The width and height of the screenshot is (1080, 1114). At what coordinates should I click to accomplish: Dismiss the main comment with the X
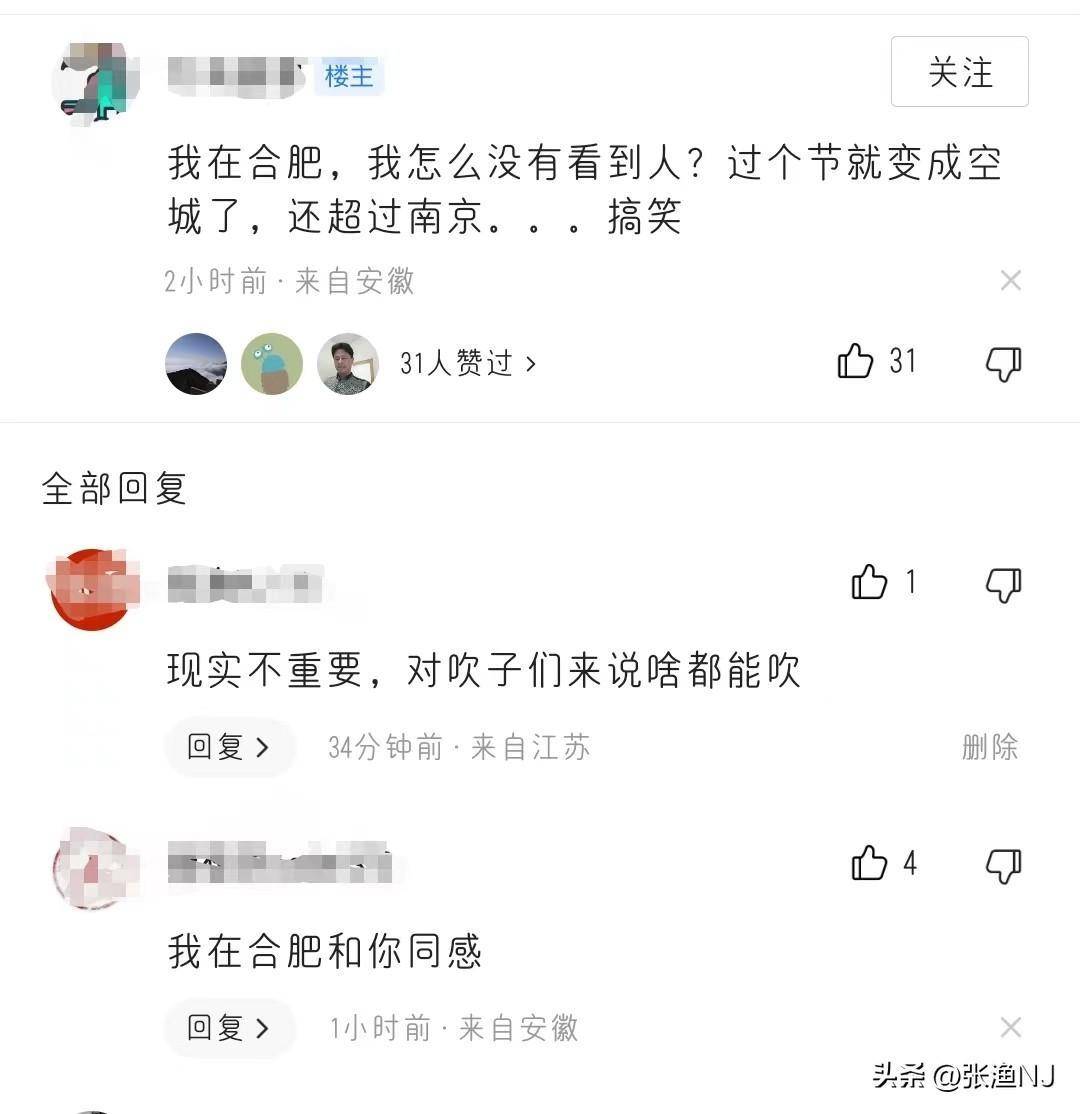pyautogui.click(x=1011, y=281)
